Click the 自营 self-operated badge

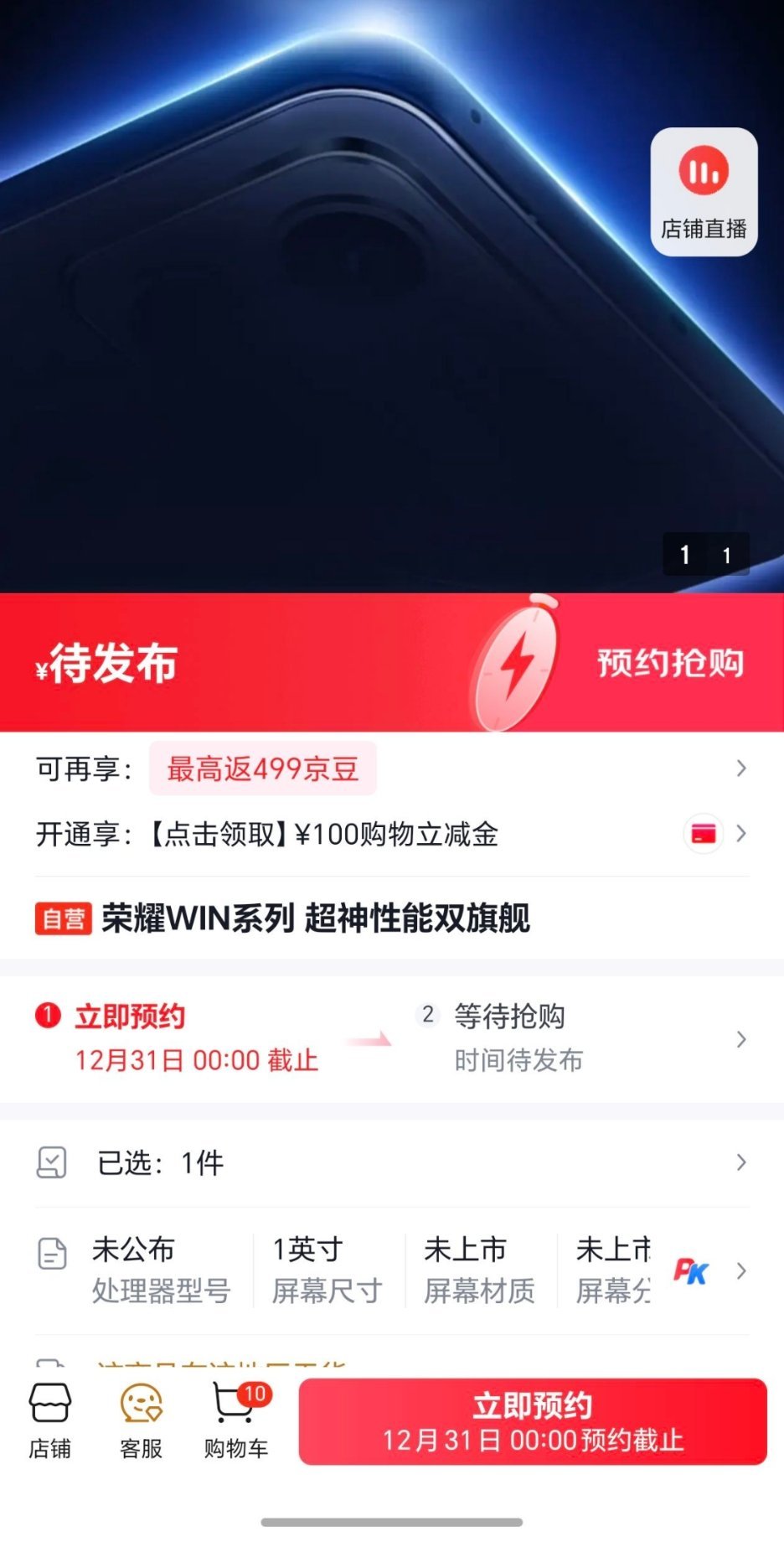[63, 918]
